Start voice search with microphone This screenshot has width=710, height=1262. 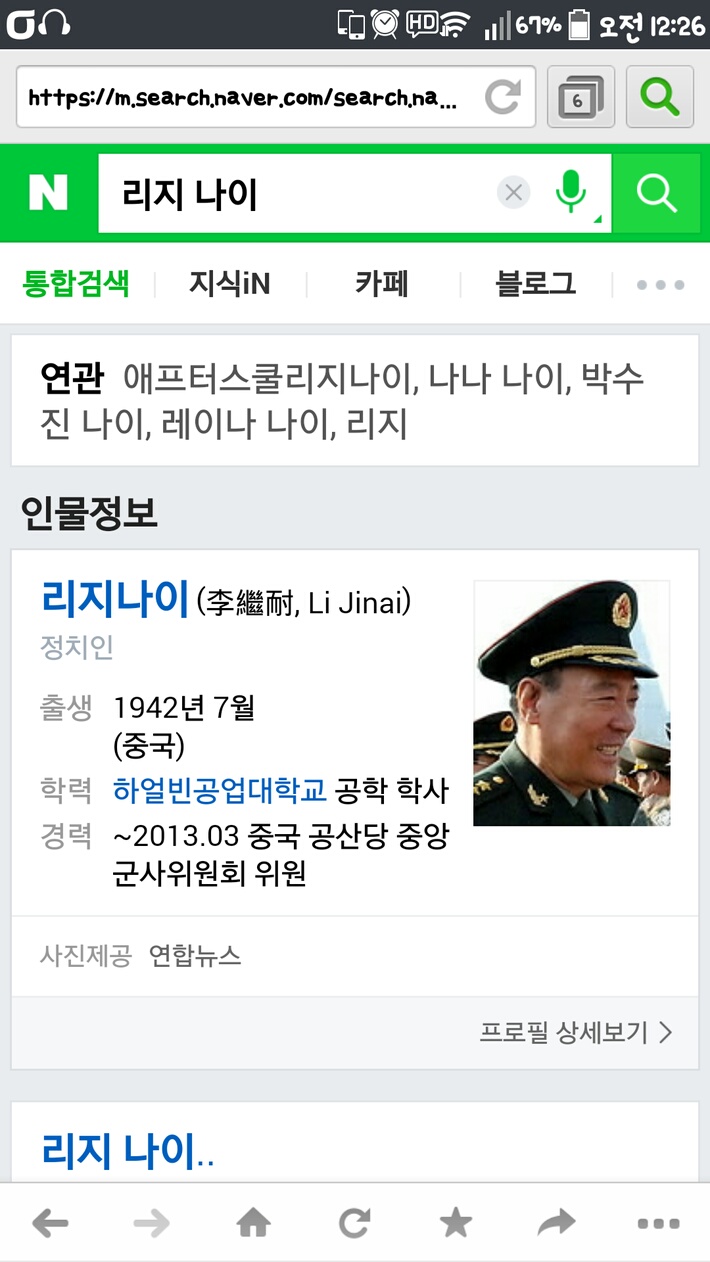[x=571, y=192]
